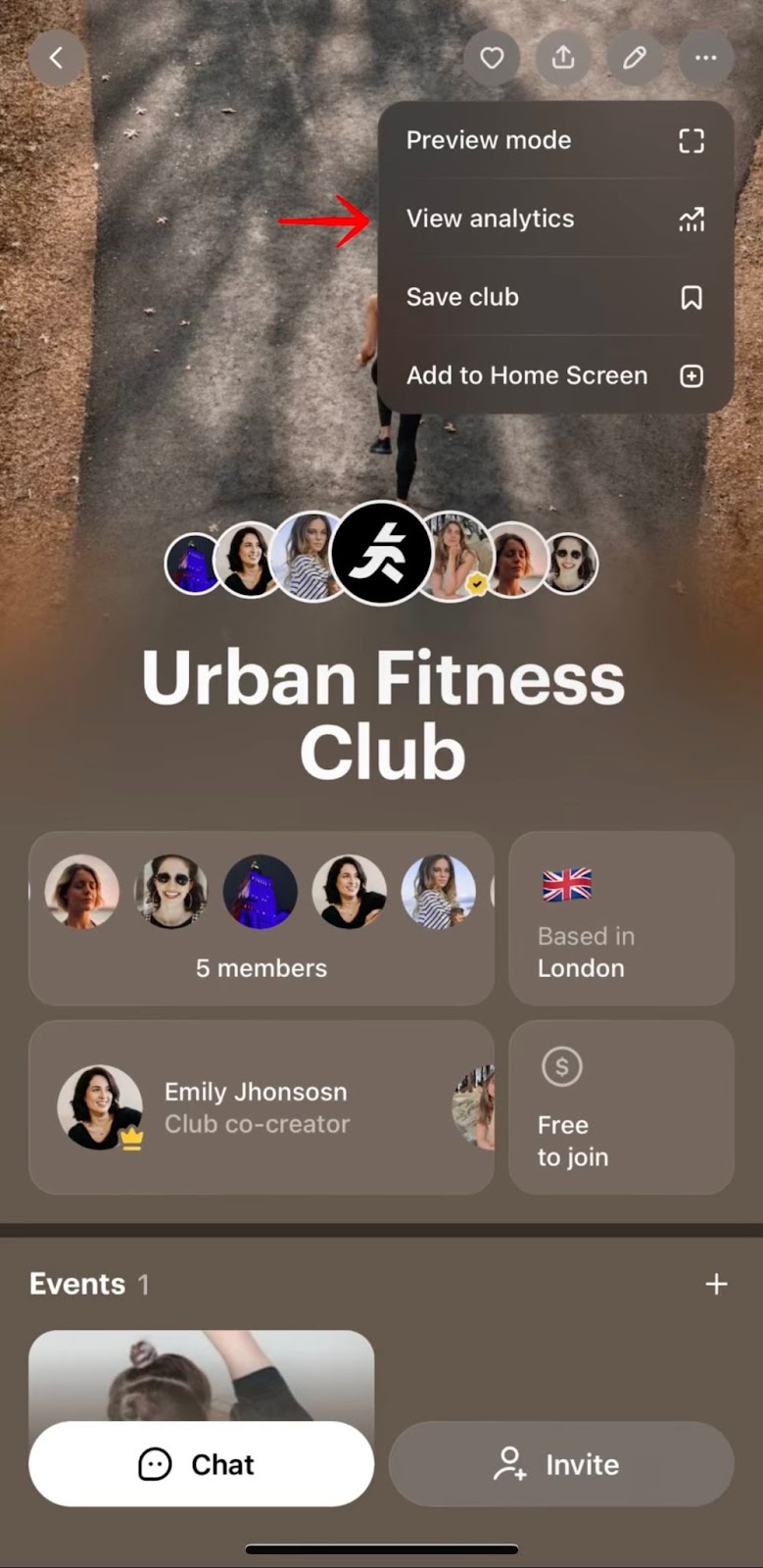
Task: Select Preview mode from the menu
Action: pyautogui.click(x=554, y=140)
